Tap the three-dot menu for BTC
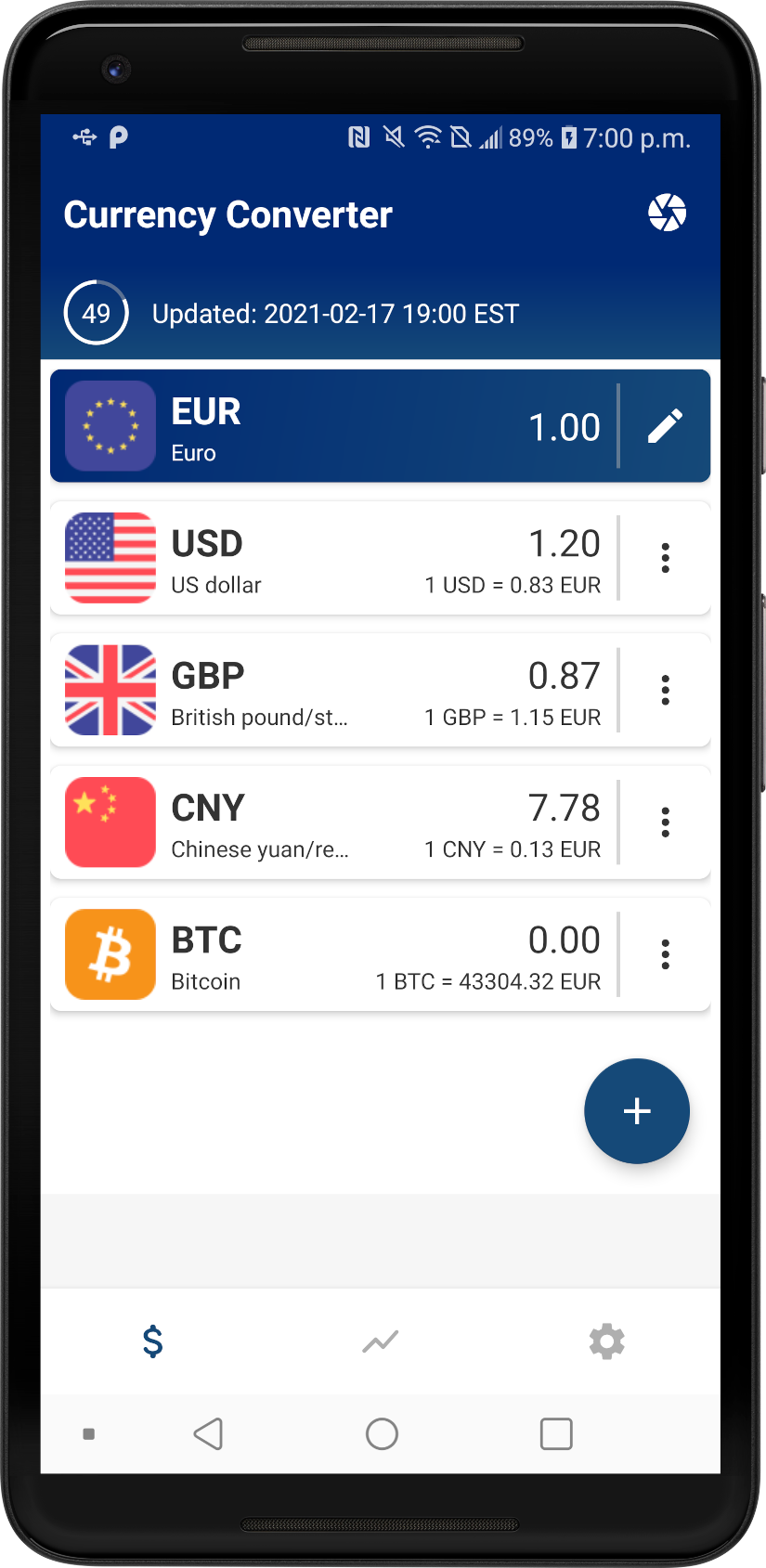This screenshot has width=766, height=1568. click(x=665, y=954)
